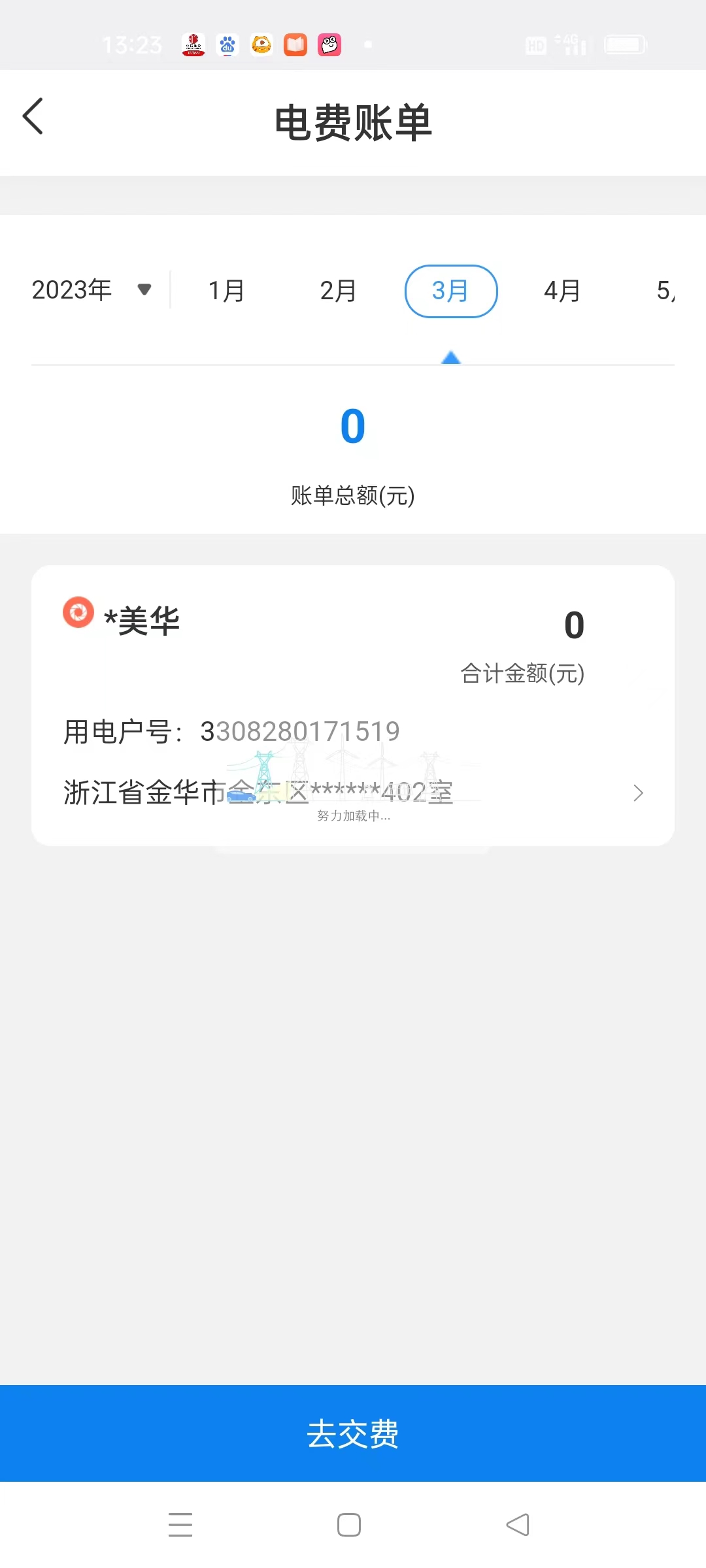Open the 2023年 year dropdown

(x=92, y=290)
